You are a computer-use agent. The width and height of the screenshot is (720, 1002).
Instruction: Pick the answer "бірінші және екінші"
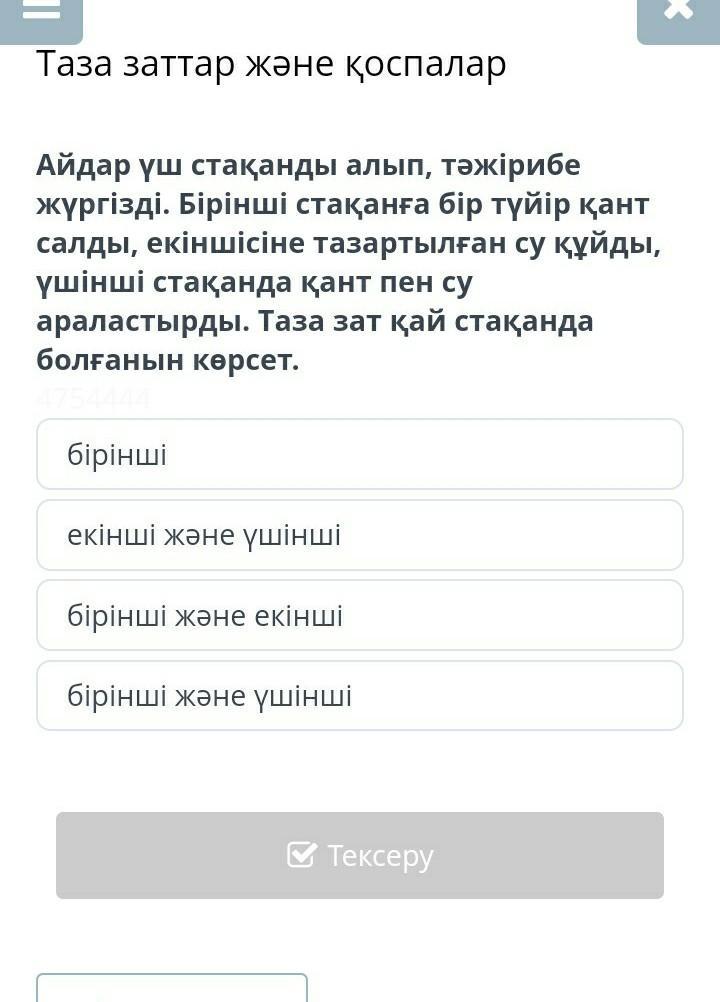[360, 615]
